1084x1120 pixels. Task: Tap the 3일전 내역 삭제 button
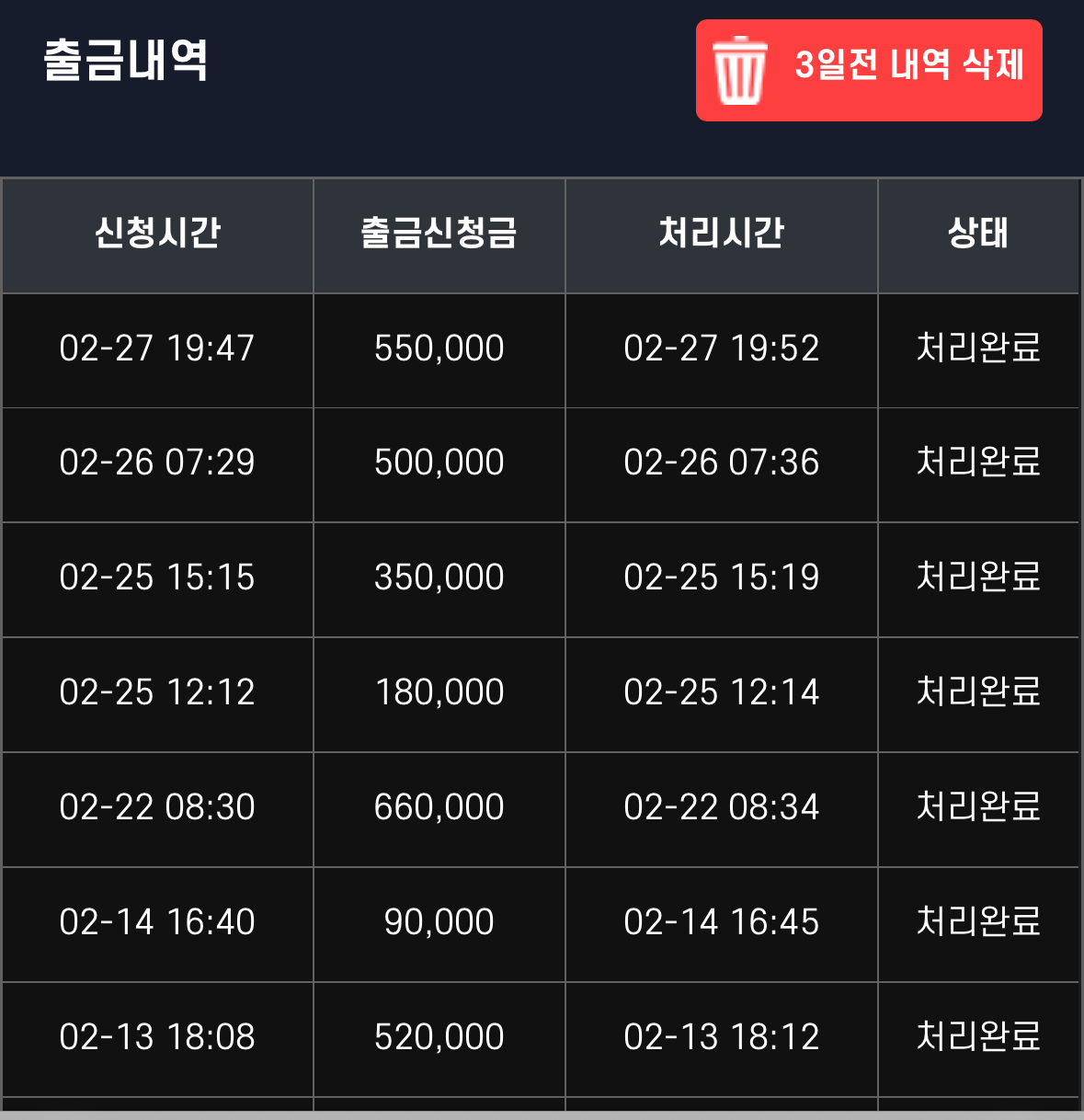click(869, 70)
